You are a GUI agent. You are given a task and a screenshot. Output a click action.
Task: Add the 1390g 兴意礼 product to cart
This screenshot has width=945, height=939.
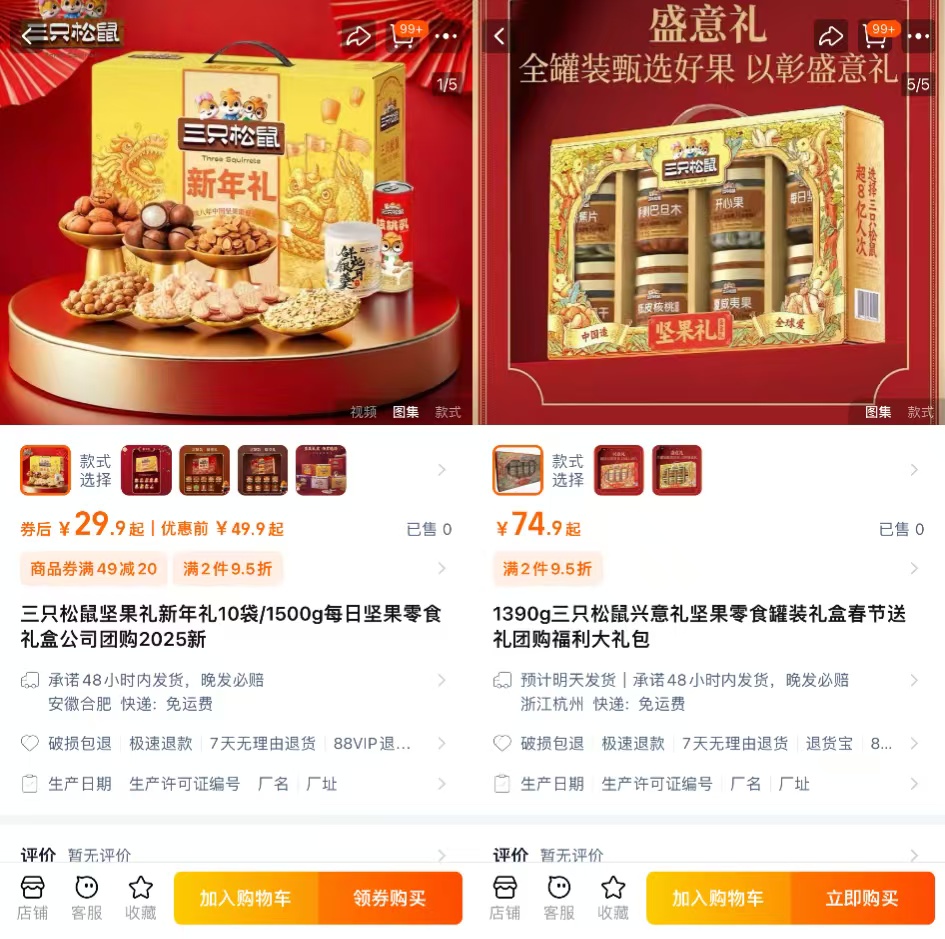point(718,897)
